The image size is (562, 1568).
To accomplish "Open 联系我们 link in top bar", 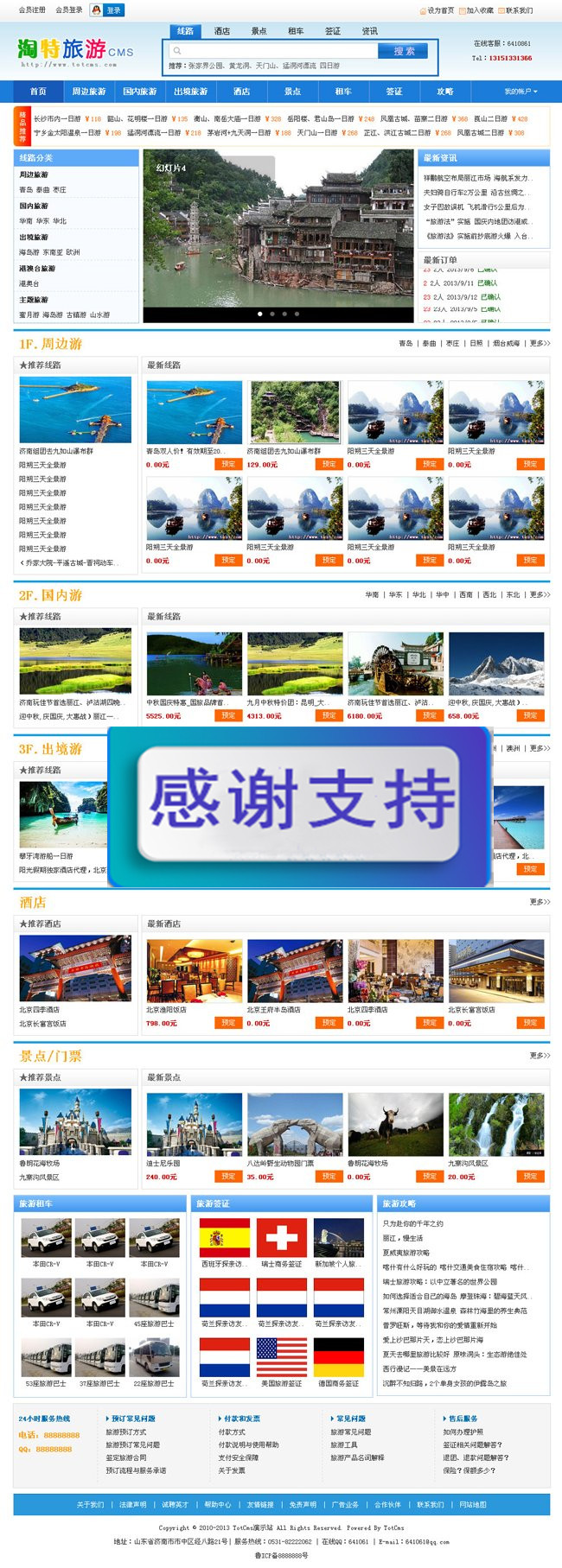I will [x=520, y=10].
